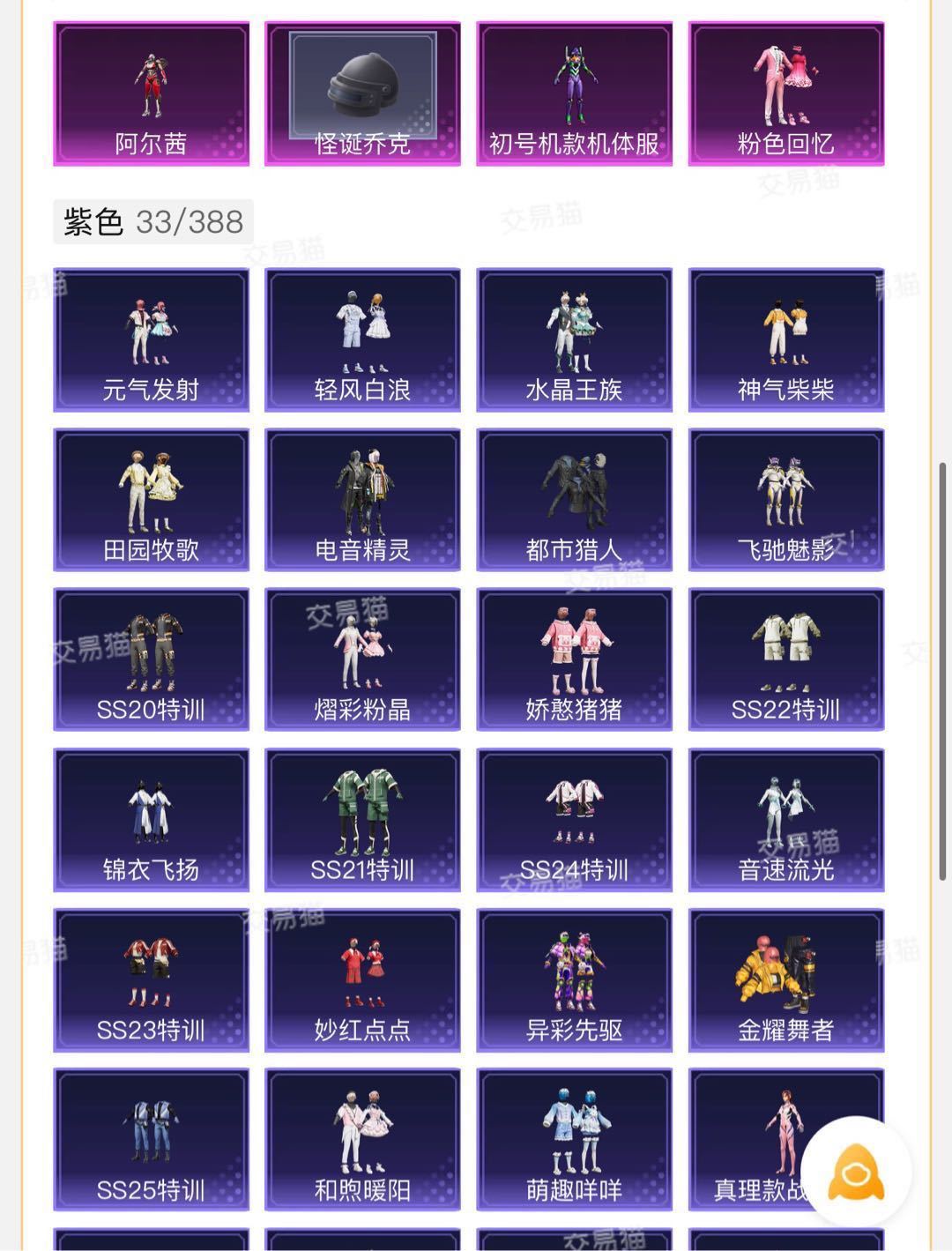Select the 锦衣飞扬 outfit card
Image resolution: width=952 pixels, height=1251 pixels.
pos(151,820)
